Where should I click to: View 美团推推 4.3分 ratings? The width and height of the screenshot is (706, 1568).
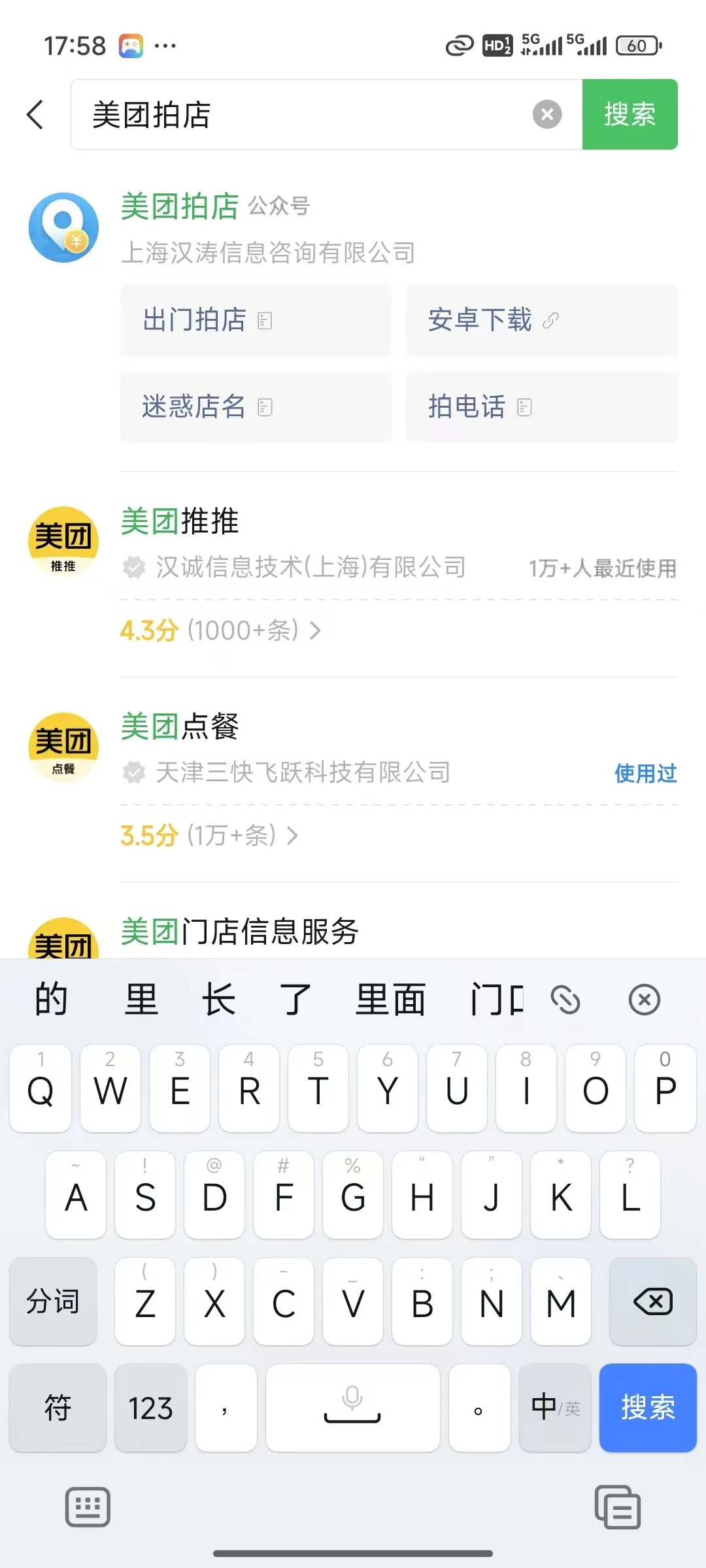[x=220, y=630]
